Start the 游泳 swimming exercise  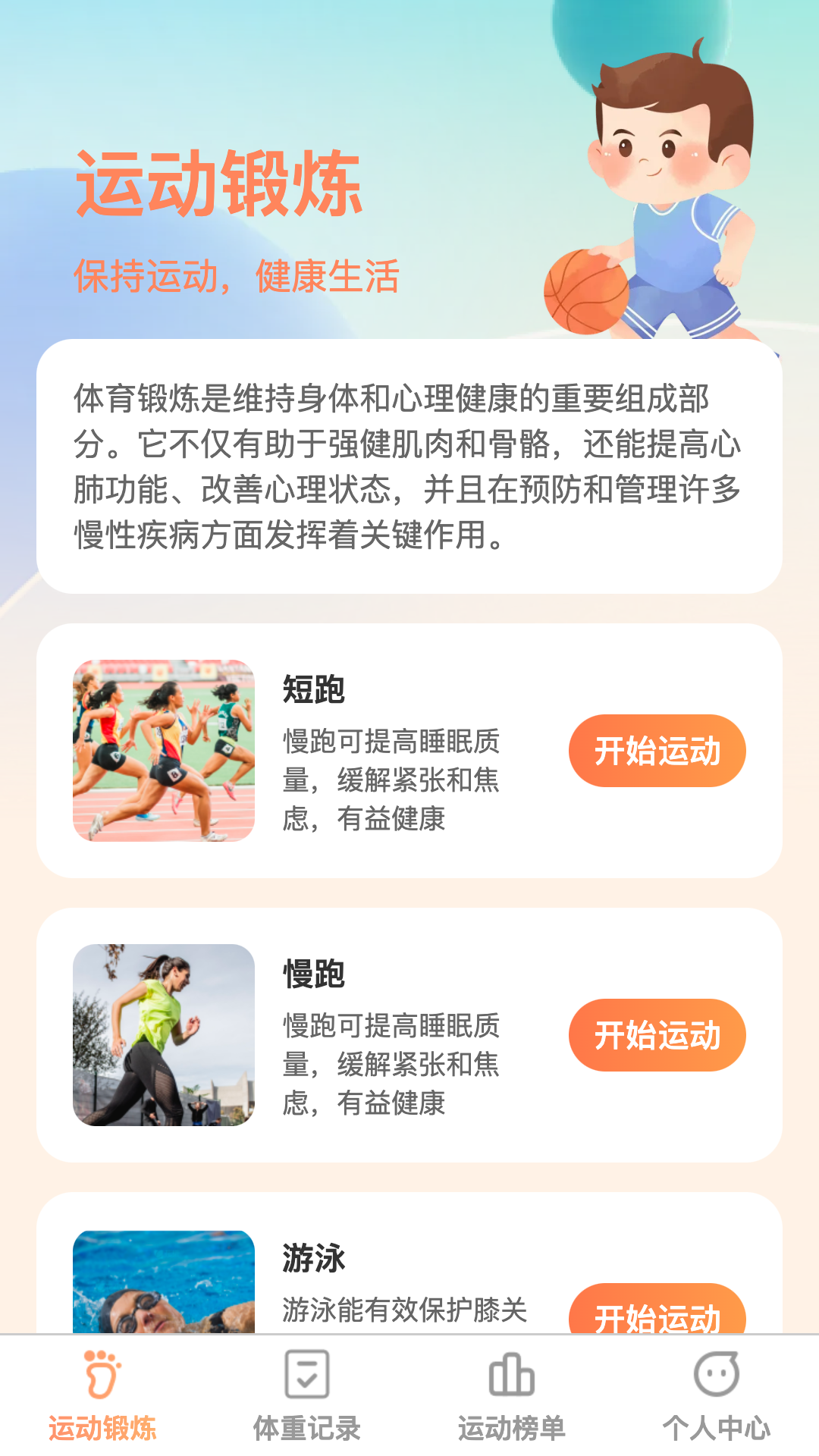pyautogui.click(x=657, y=1310)
